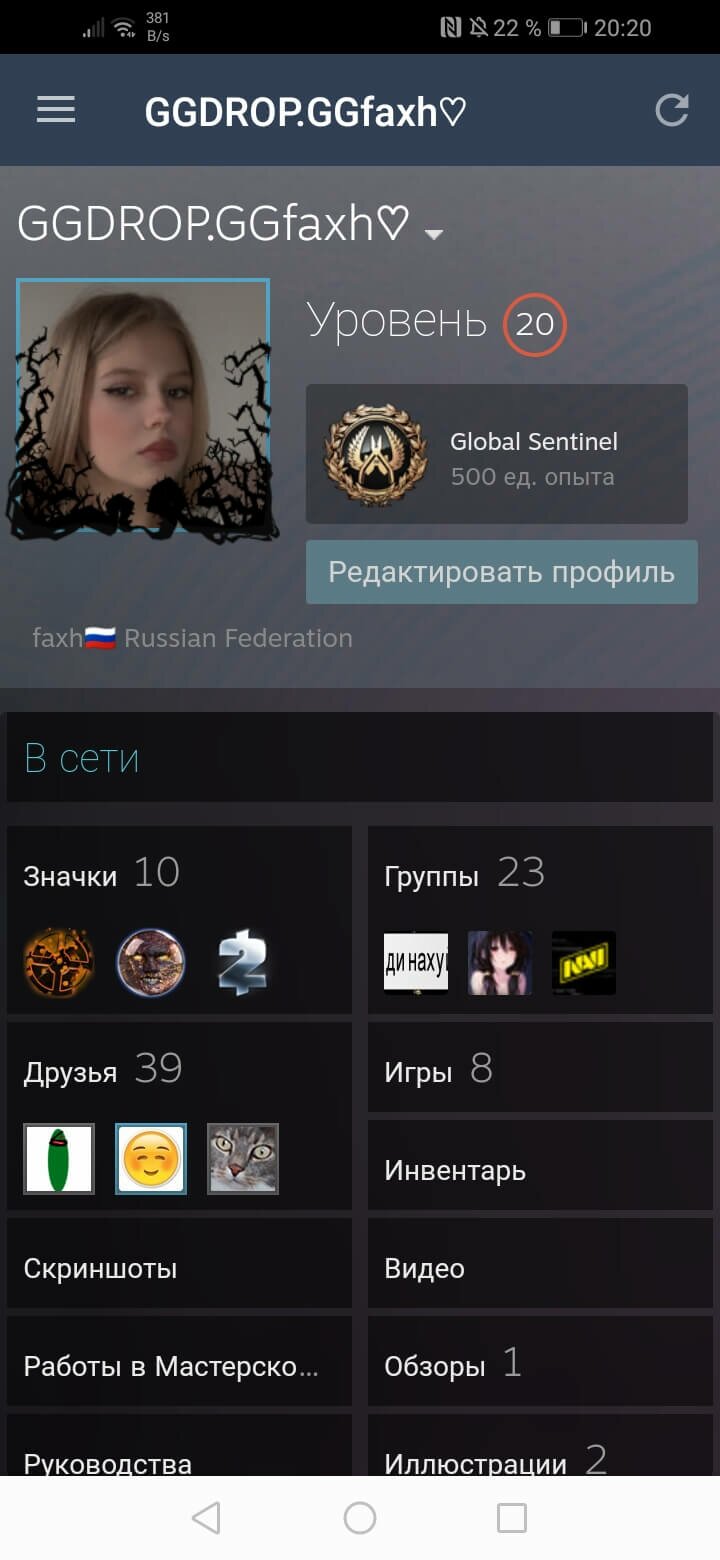Screen dimensions: 720x1560
Task: Tap Редактировать профиль button
Action: (501, 573)
